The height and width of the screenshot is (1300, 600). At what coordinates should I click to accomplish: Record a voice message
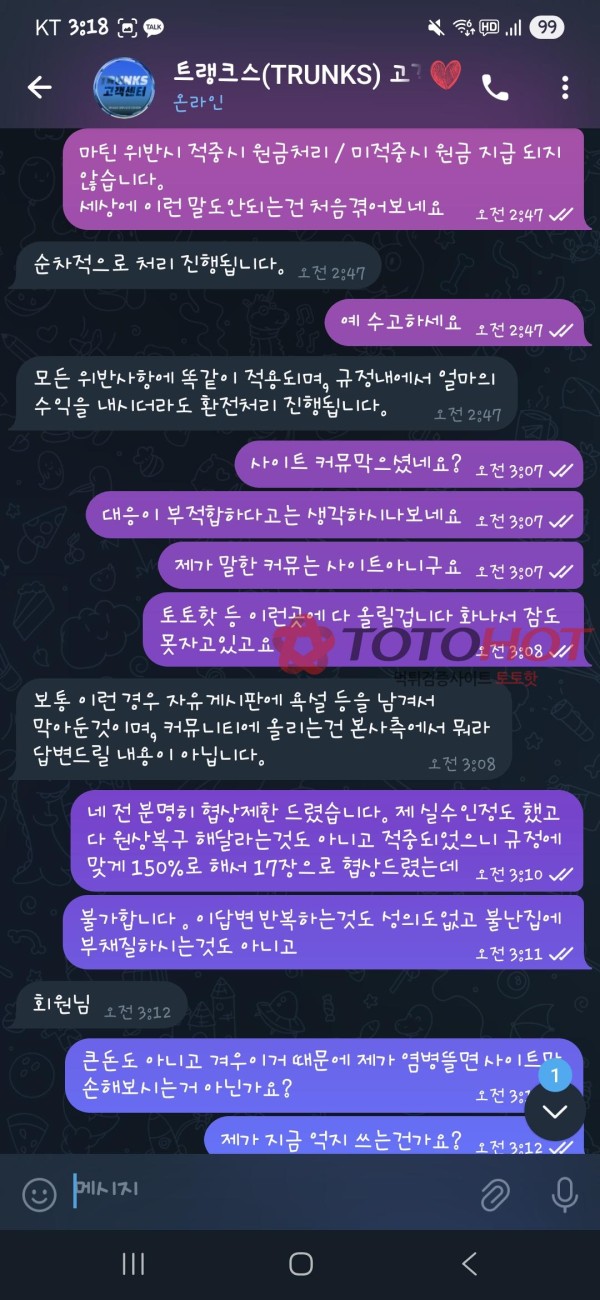pos(564,1193)
